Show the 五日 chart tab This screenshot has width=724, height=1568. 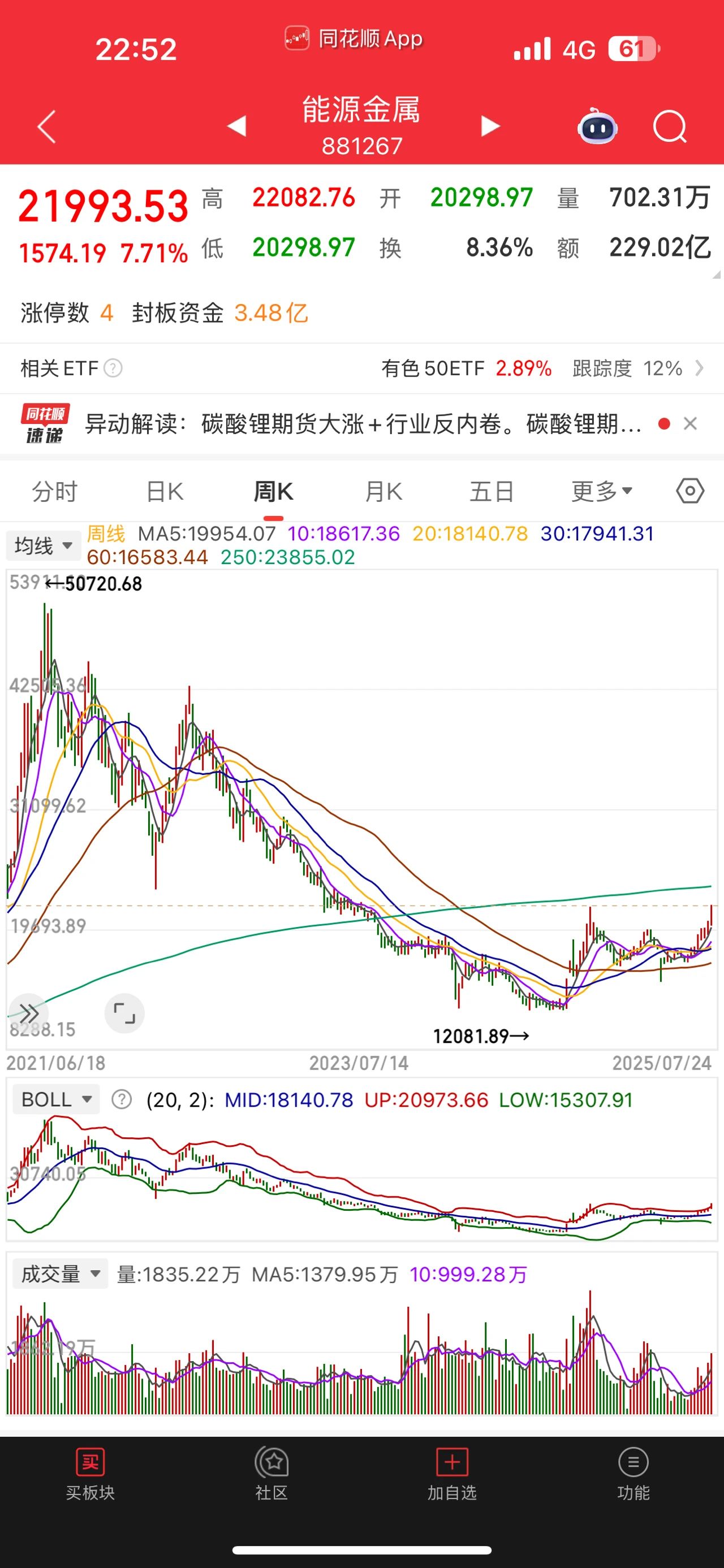coord(492,491)
